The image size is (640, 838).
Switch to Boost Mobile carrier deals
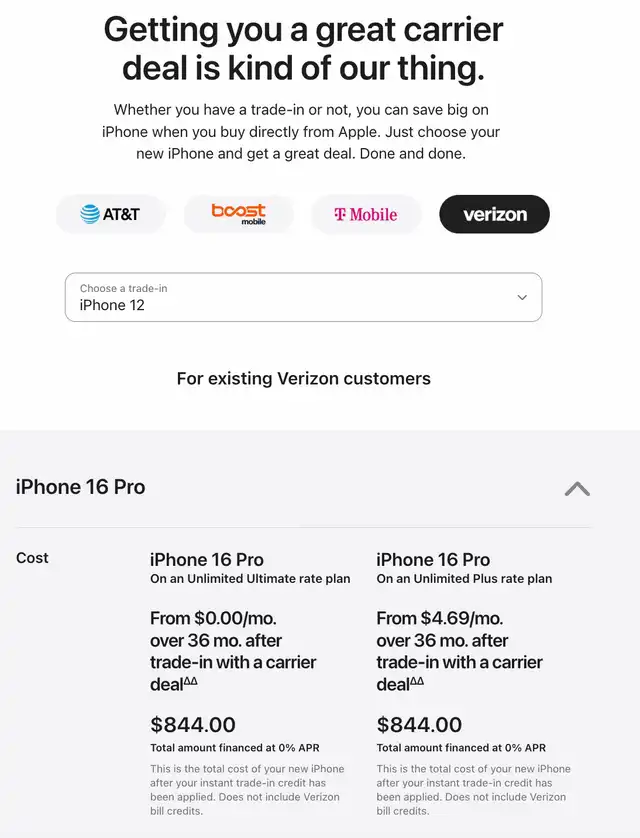pos(239,214)
